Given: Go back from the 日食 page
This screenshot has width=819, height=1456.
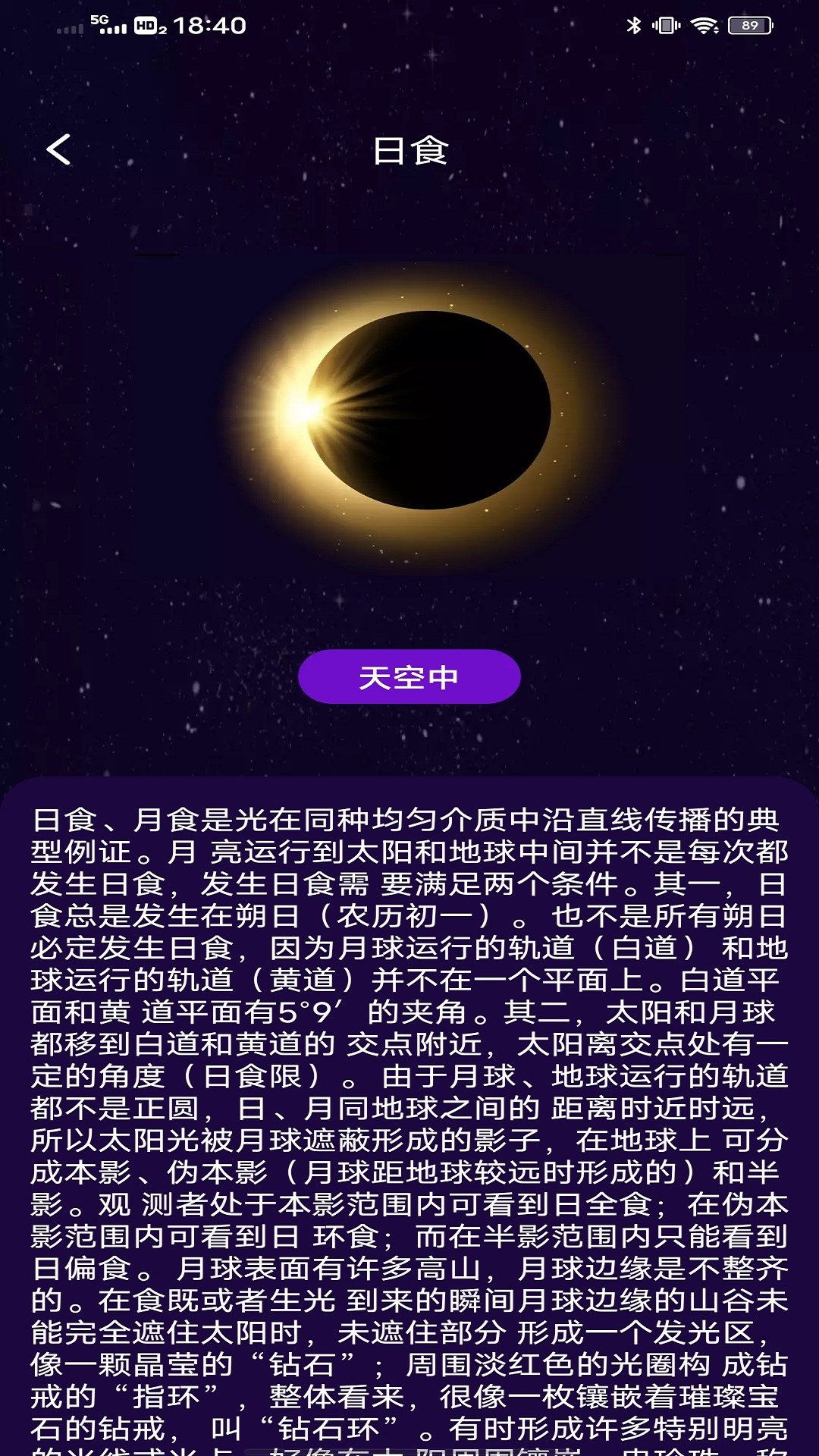Looking at the screenshot, I should coord(58,149).
